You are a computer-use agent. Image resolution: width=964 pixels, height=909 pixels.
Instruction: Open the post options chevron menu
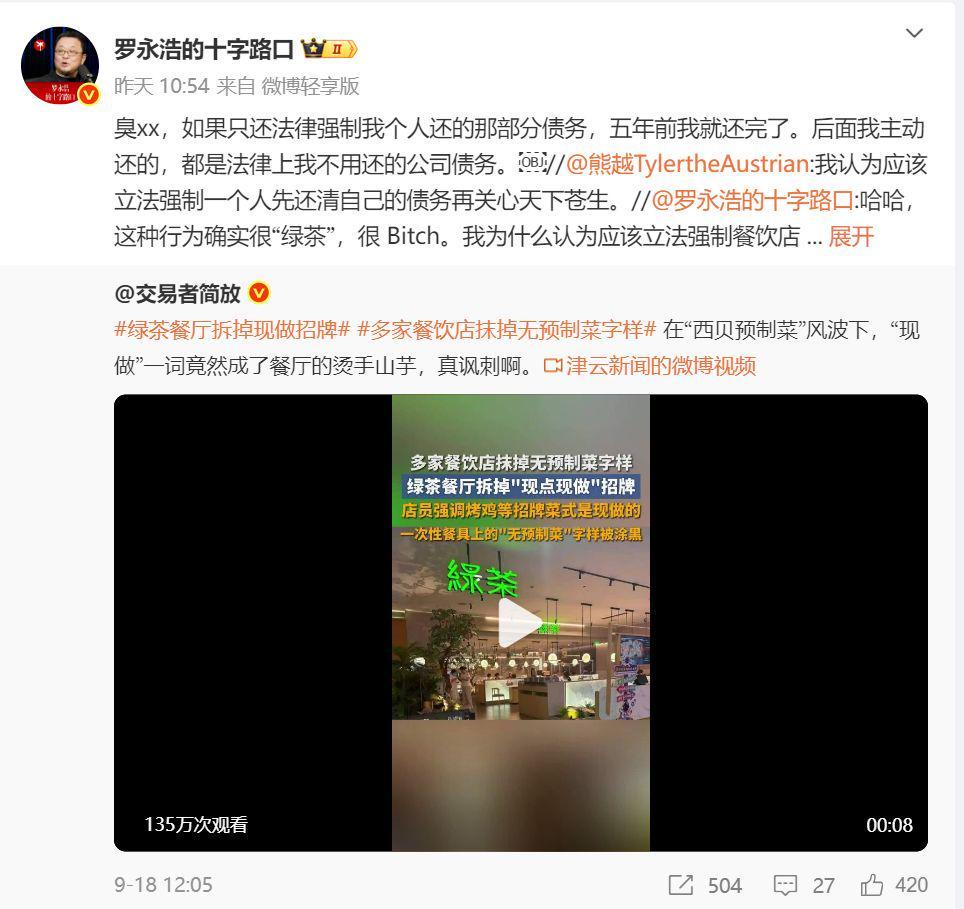[914, 34]
